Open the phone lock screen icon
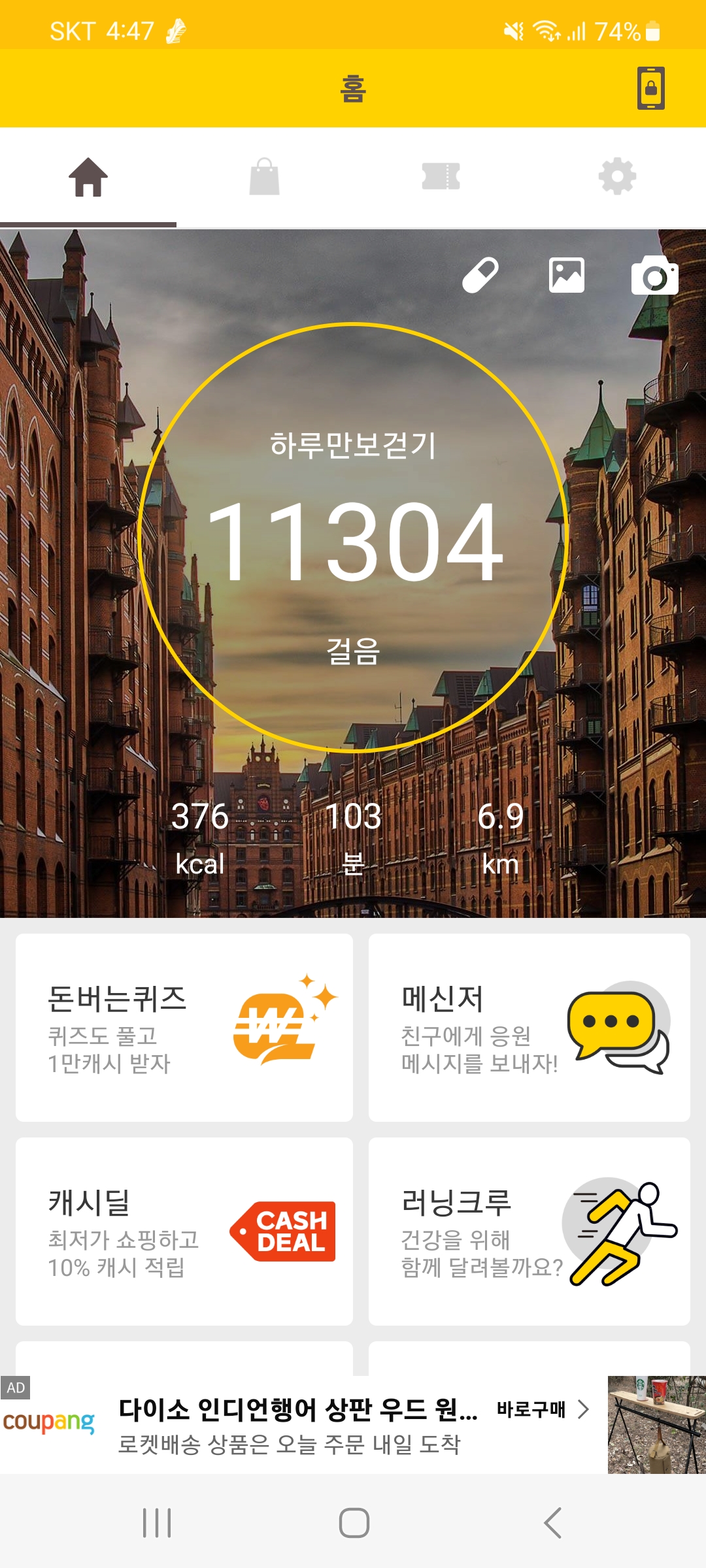The height and width of the screenshot is (1568, 706). pos(651,88)
